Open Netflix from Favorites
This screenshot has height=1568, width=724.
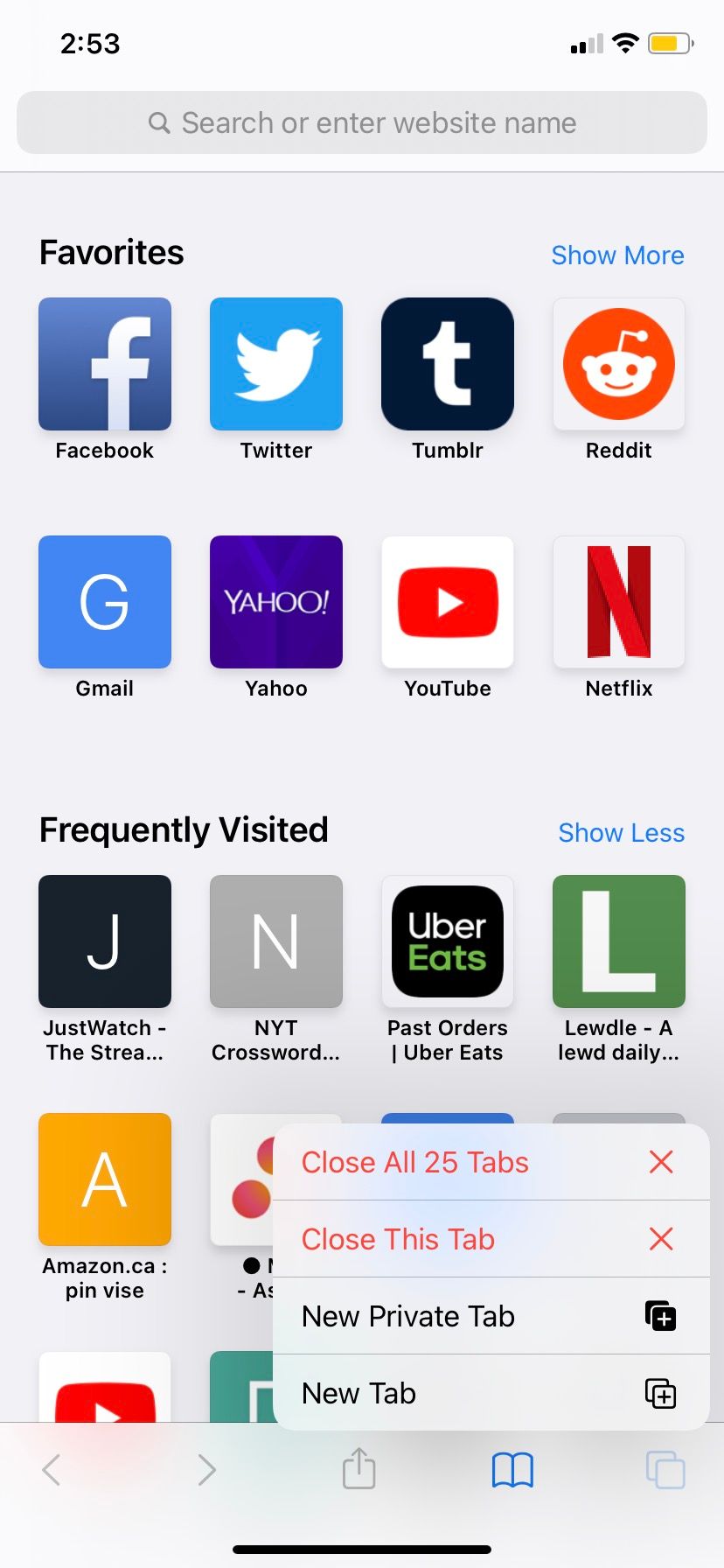tap(619, 602)
